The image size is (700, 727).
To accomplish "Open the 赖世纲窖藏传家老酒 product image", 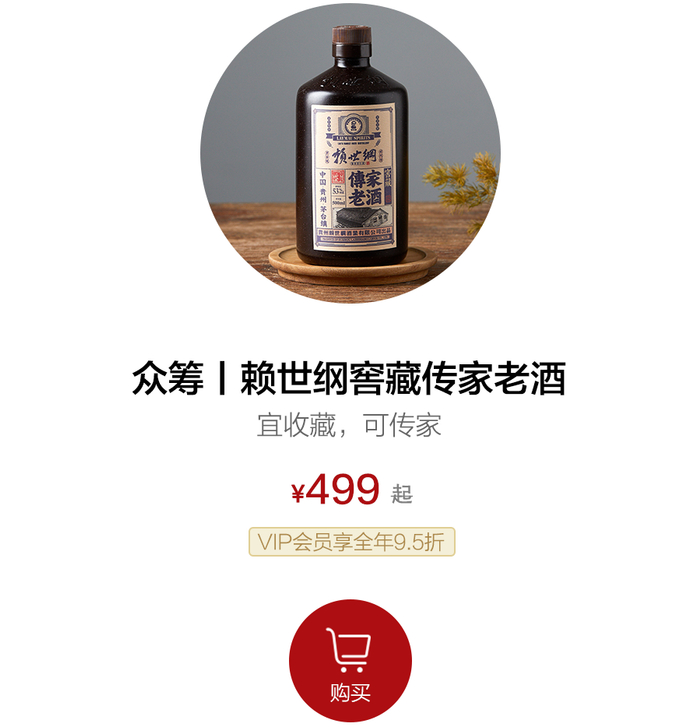I will click(x=350, y=155).
